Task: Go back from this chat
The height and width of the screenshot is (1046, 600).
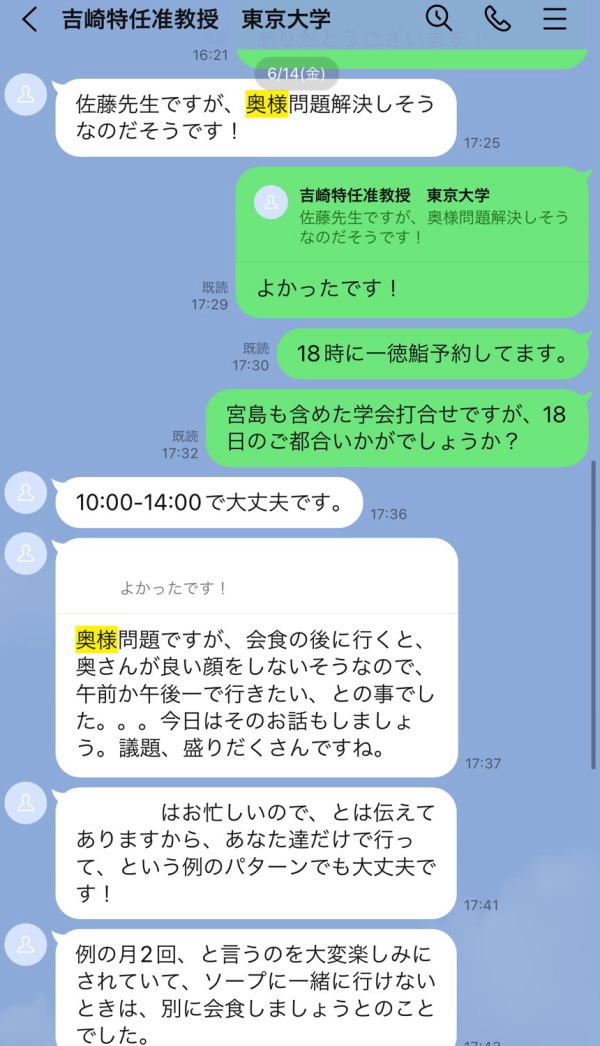Action: pos(30,19)
